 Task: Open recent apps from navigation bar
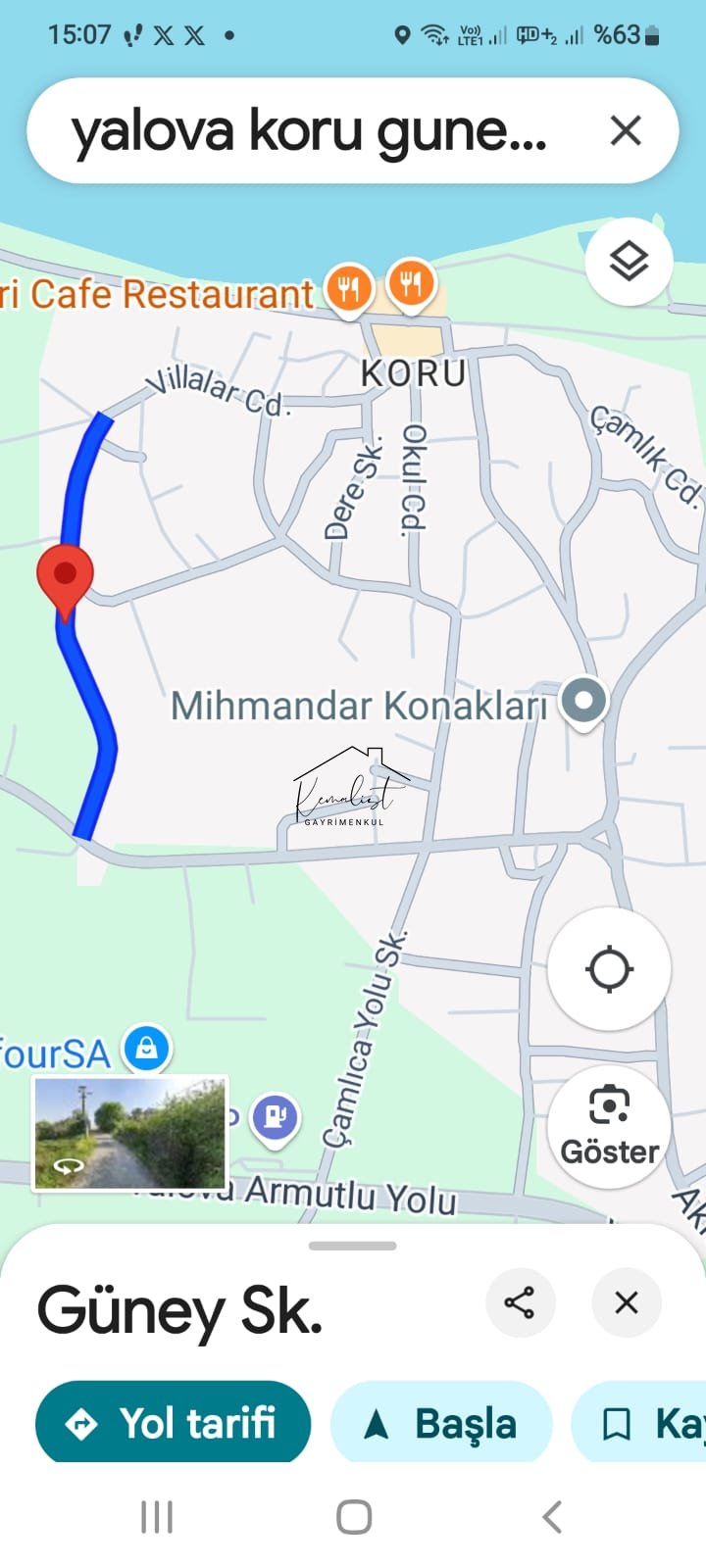157,1516
